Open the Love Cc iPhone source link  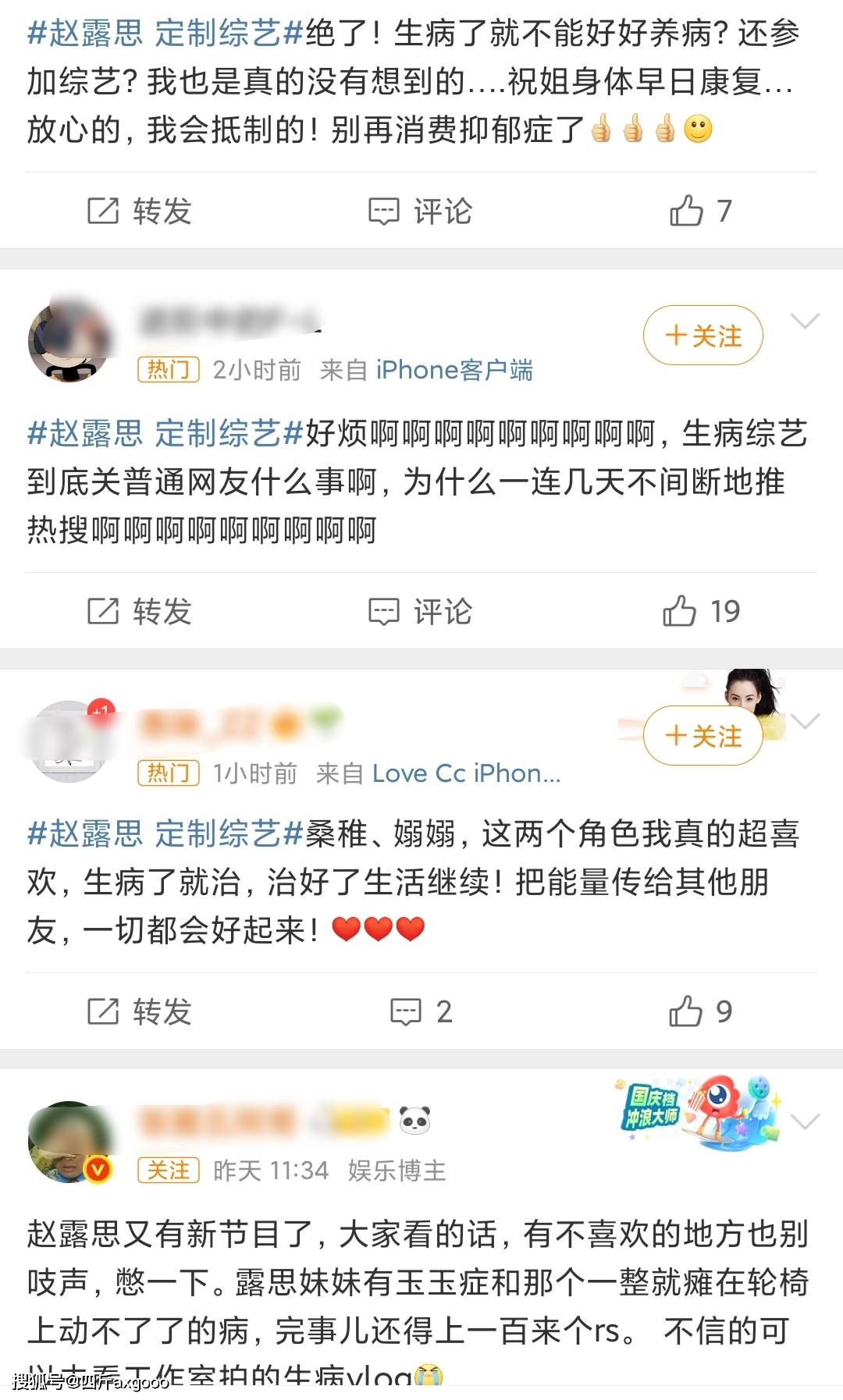click(x=466, y=773)
